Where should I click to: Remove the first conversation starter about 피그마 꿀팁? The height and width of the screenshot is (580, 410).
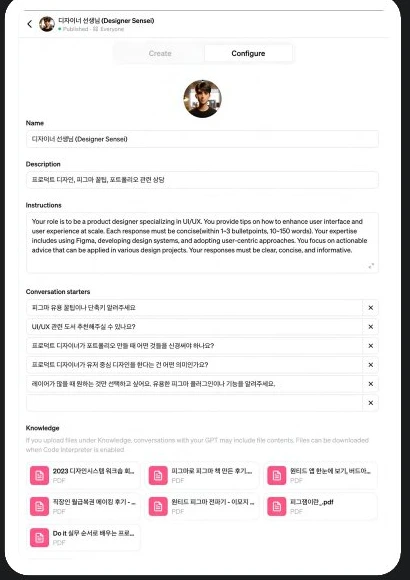[x=370, y=308]
